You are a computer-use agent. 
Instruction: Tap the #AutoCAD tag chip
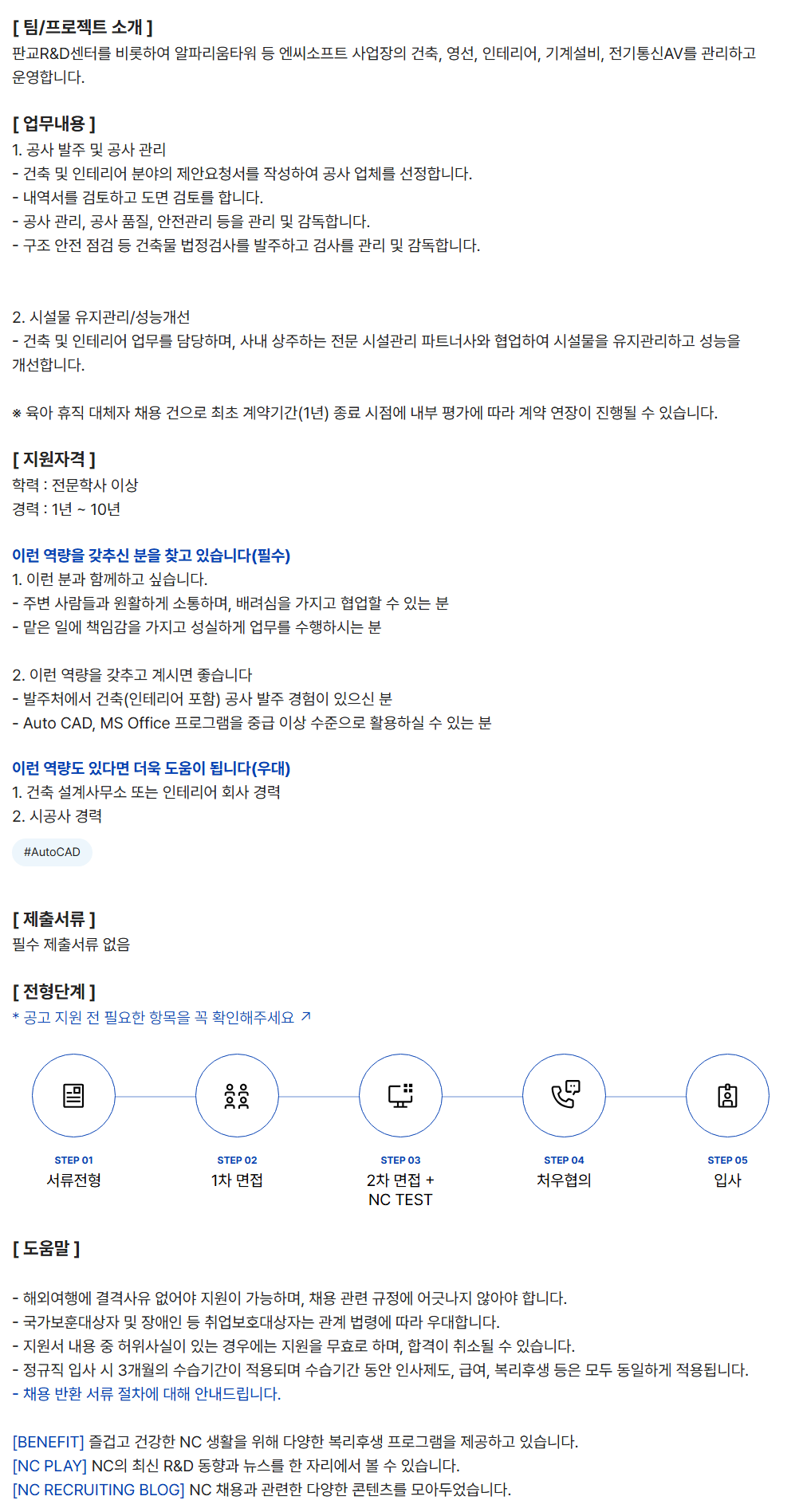[52, 852]
